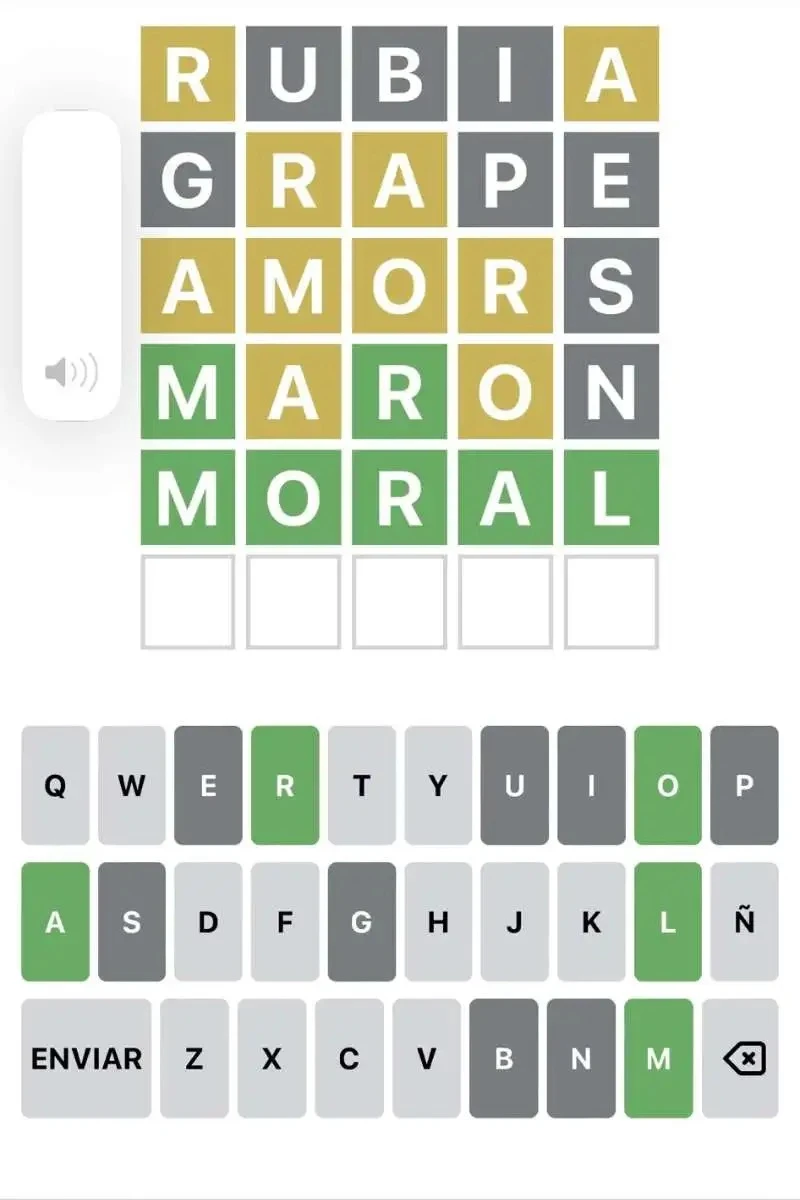Select the T key

[362, 786]
